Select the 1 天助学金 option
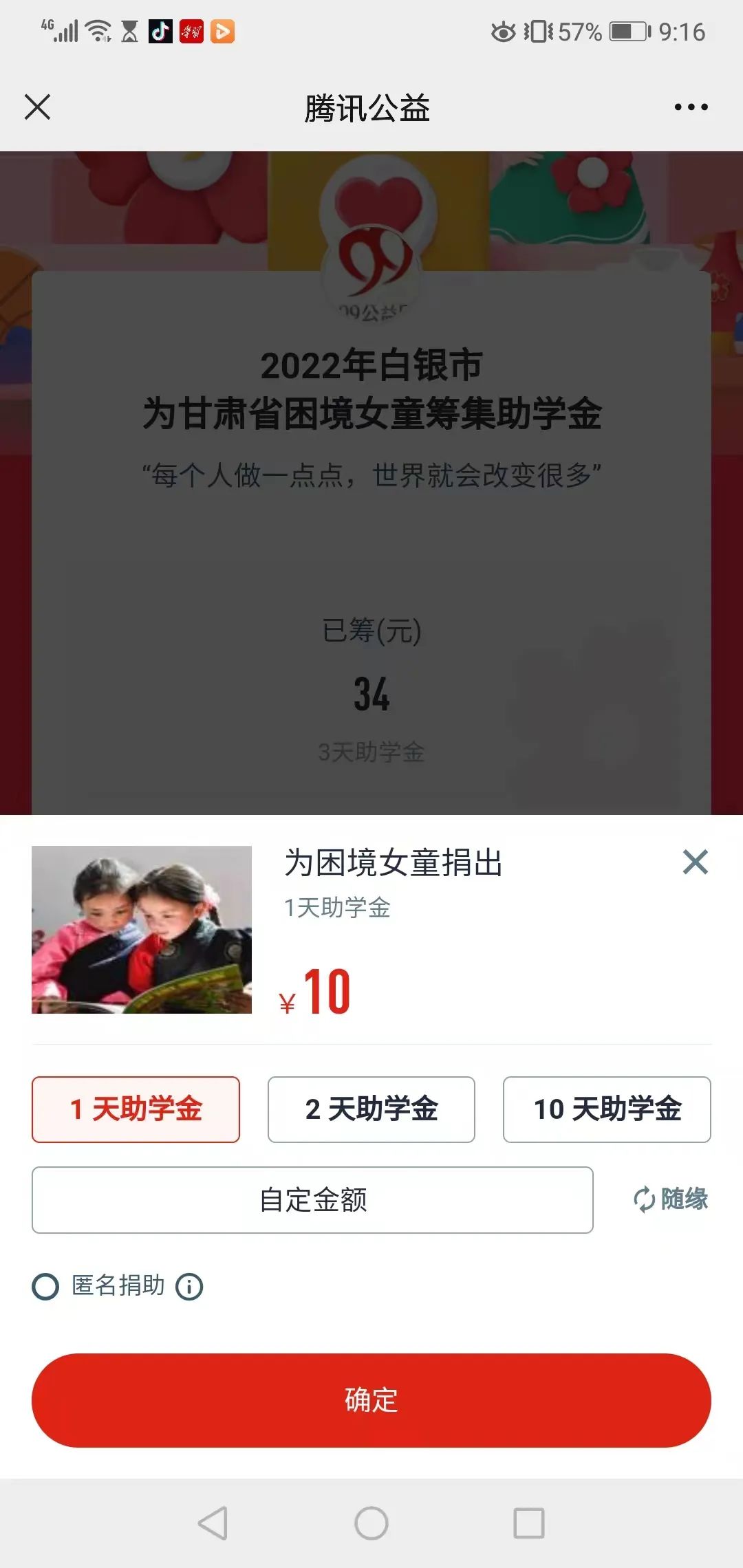Image resolution: width=743 pixels, height=1568 pixels. (x=136, y=1109)
